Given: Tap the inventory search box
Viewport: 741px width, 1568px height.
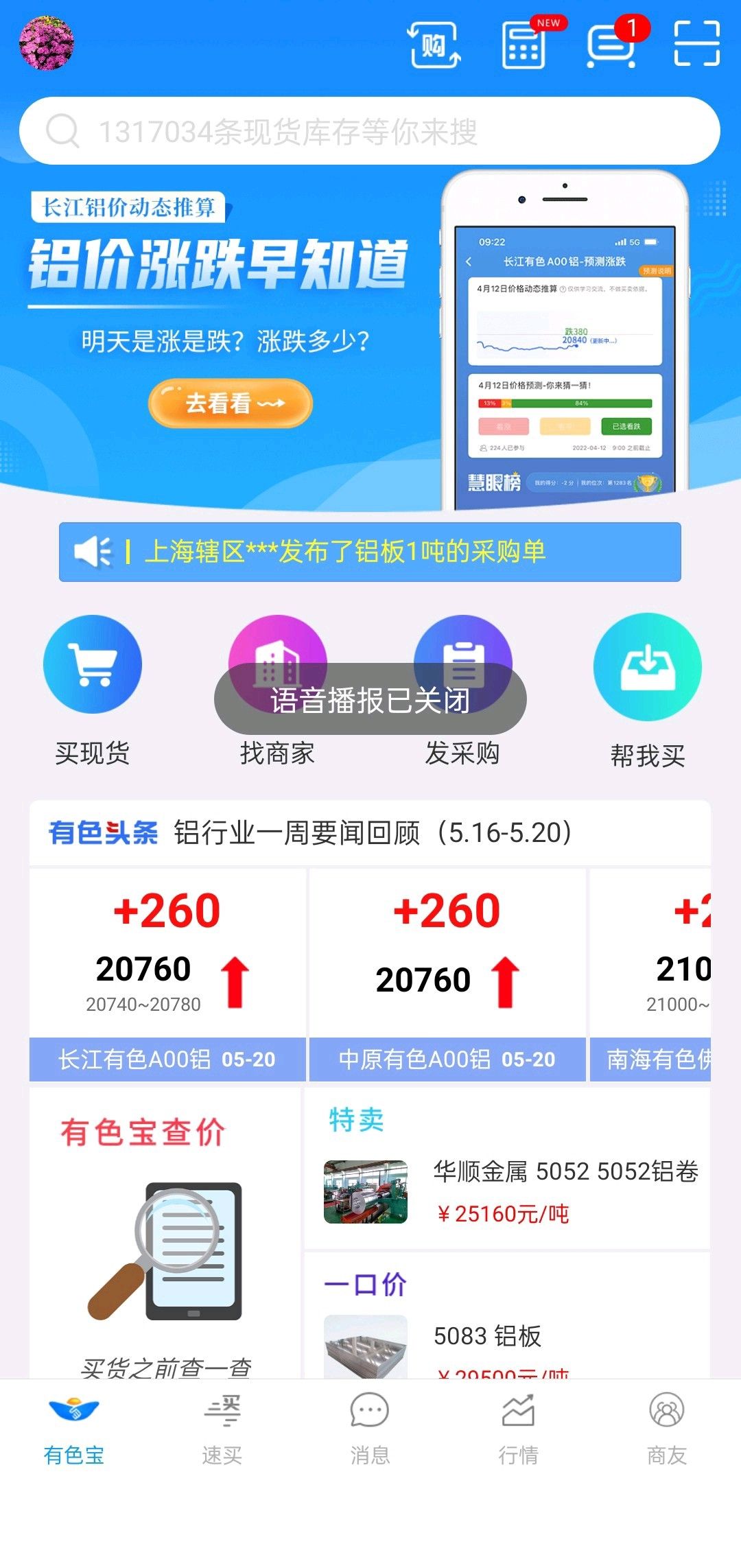Looking at the screenshot, I should 369,130.
